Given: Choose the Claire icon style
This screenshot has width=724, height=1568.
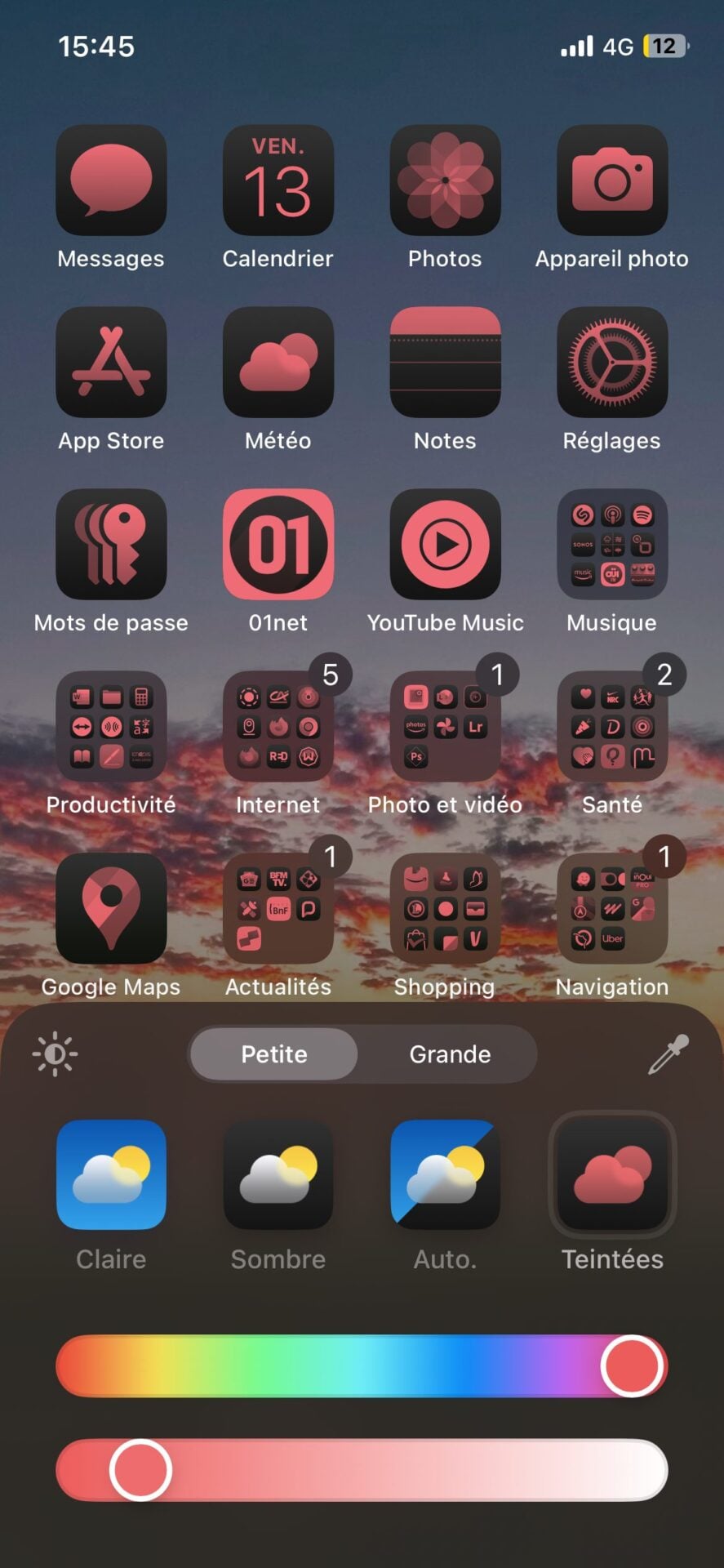Looking at the screenshot, I should coord(111,1175).
